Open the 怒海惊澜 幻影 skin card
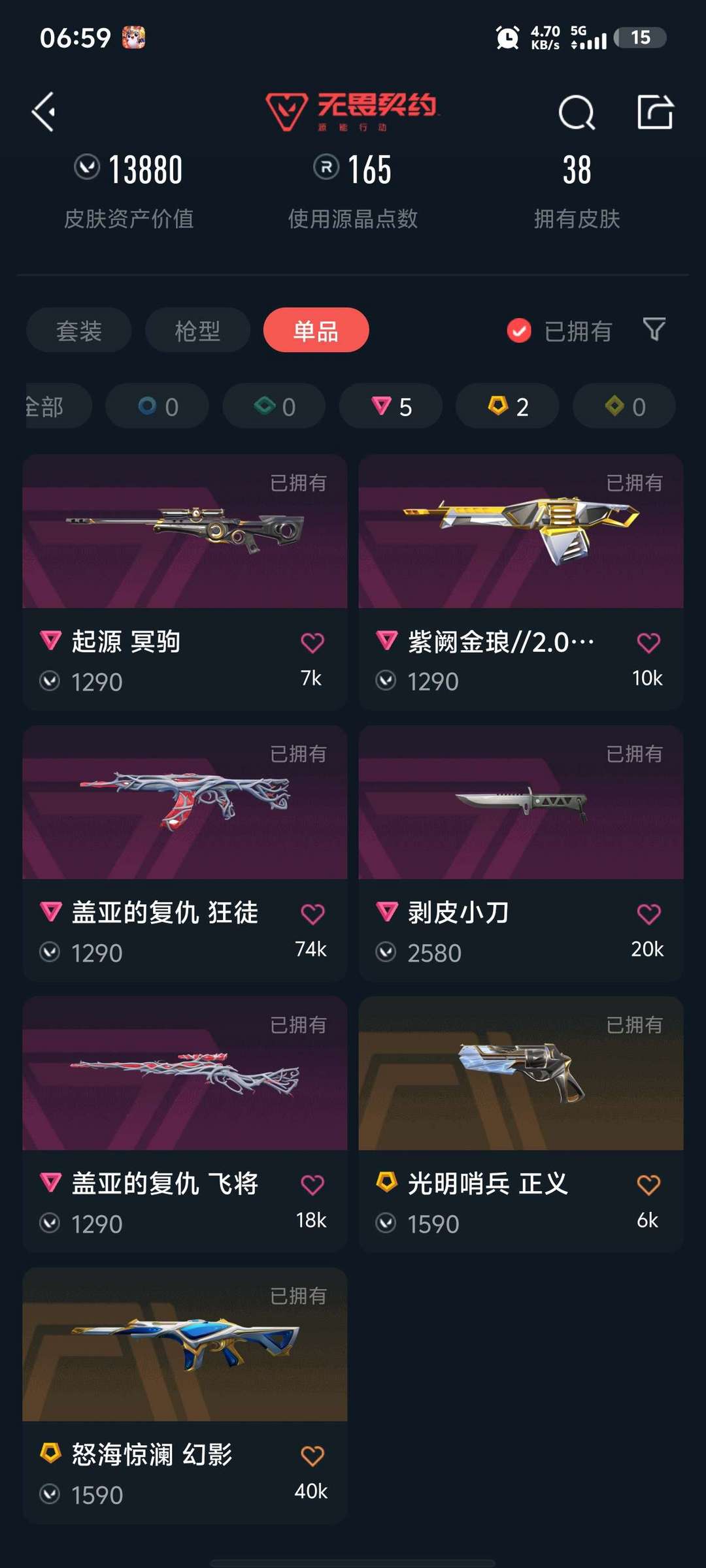The image size is (706, 1568). tap(185, 1396)
